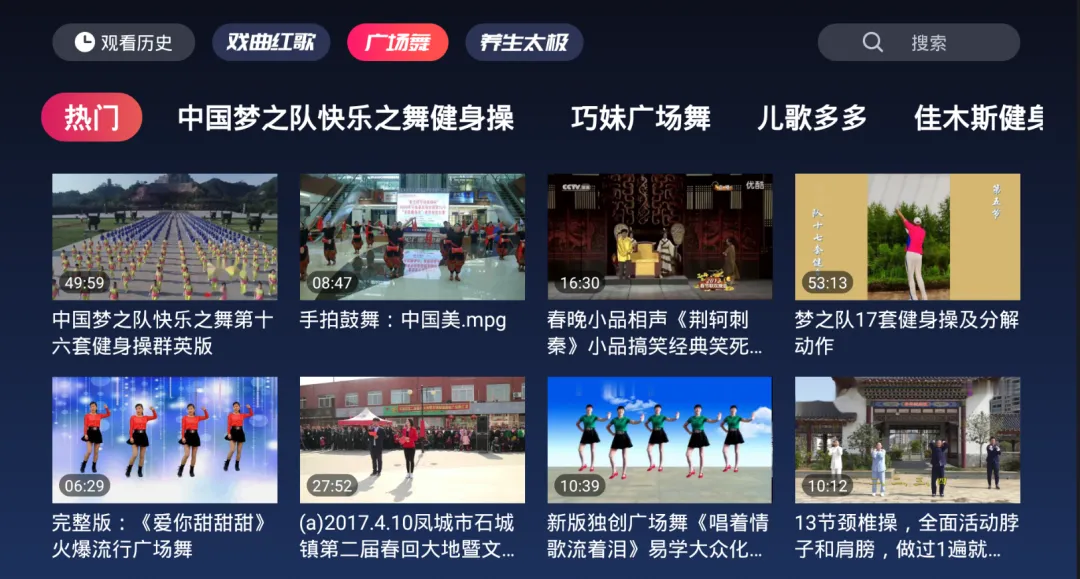The width and height of the screenshot is (1080, 579).
Task: Open 梦之队17套健身操及分解动作 video
Action: pos(907,237)
